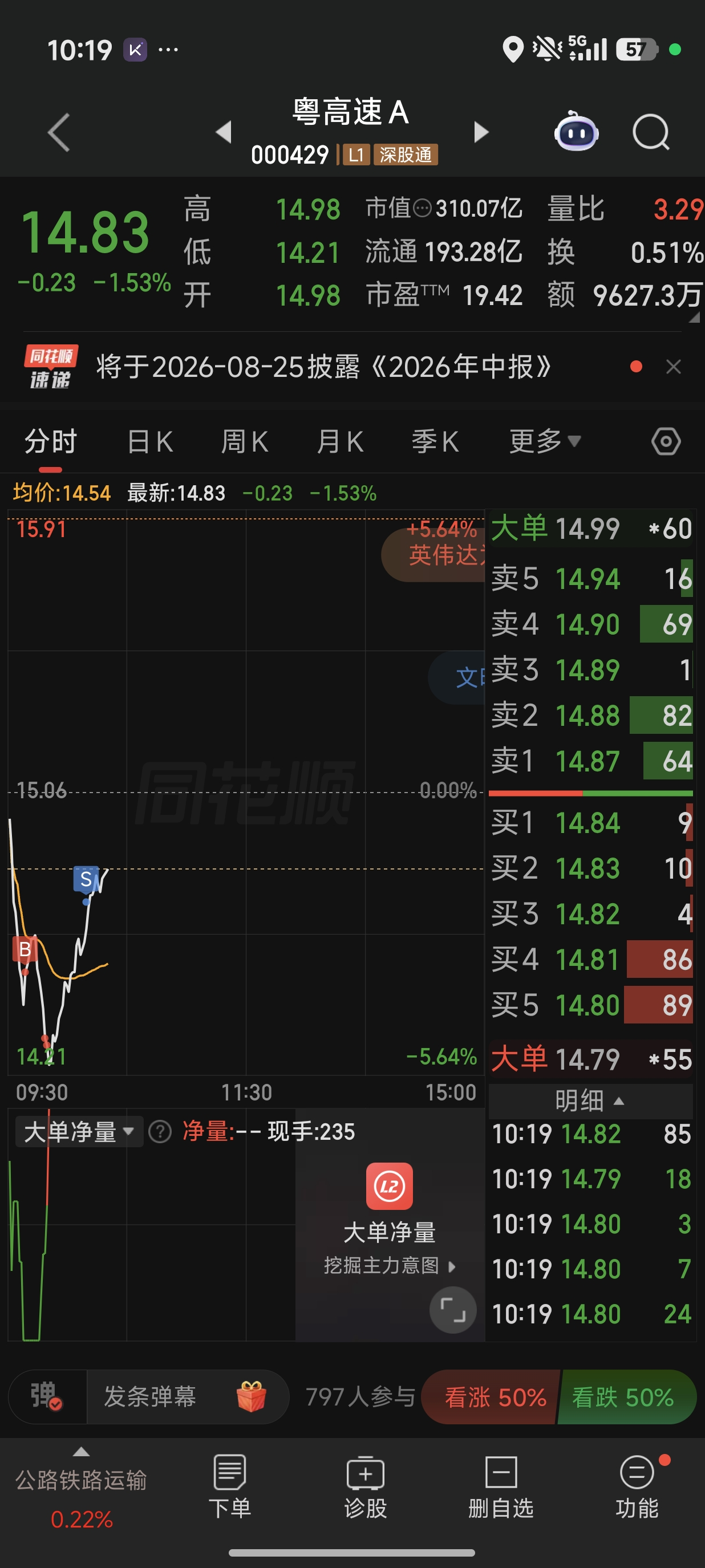Dismiss the 2026年中报 announcement banner
The height and width of the screenshot is (1568, 705).
[673, 367]
